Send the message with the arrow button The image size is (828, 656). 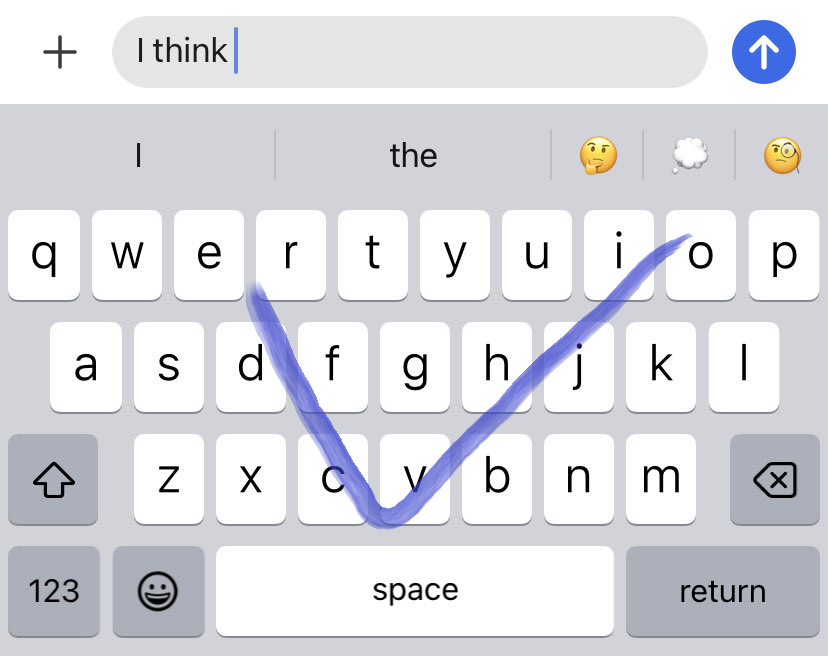point(764,51)
